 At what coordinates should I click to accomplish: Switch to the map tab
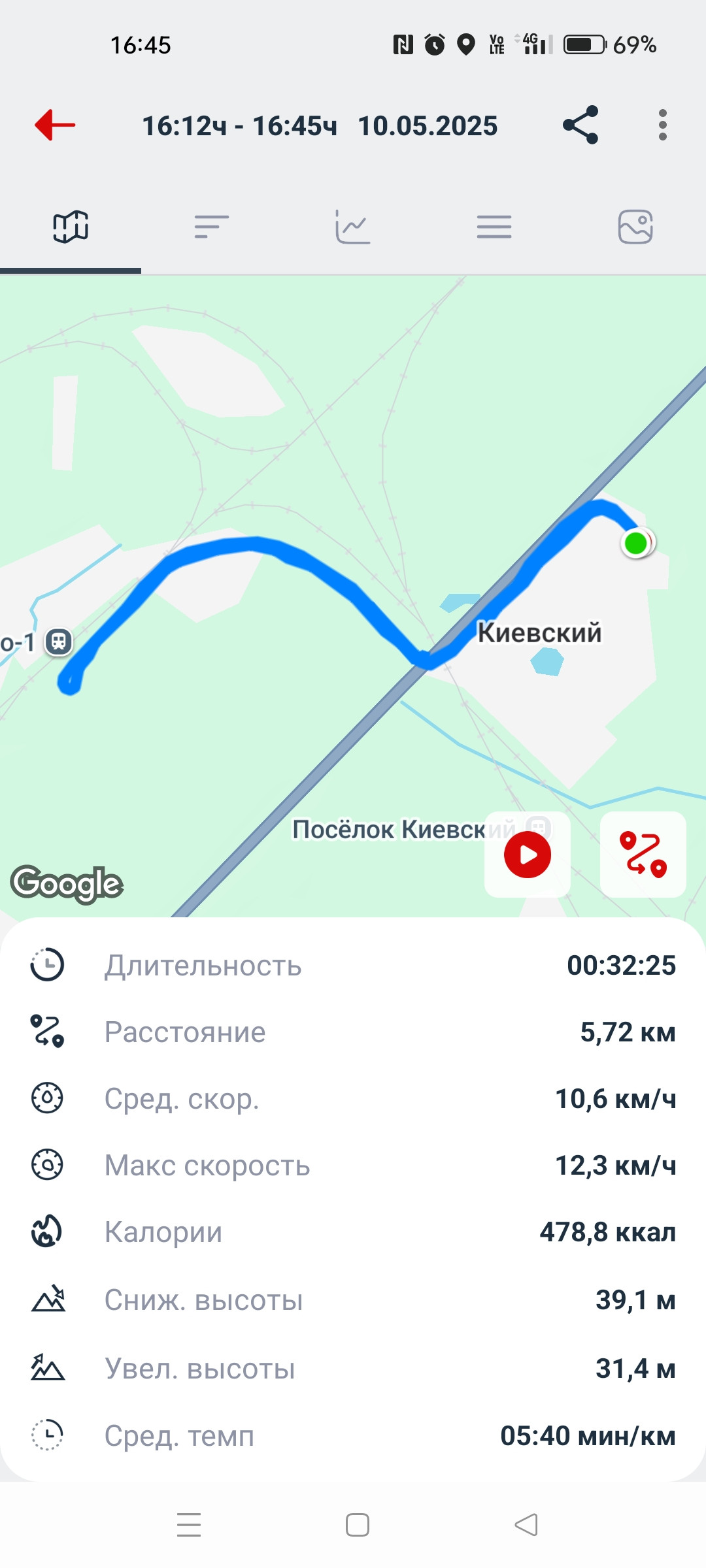point(71,227)
